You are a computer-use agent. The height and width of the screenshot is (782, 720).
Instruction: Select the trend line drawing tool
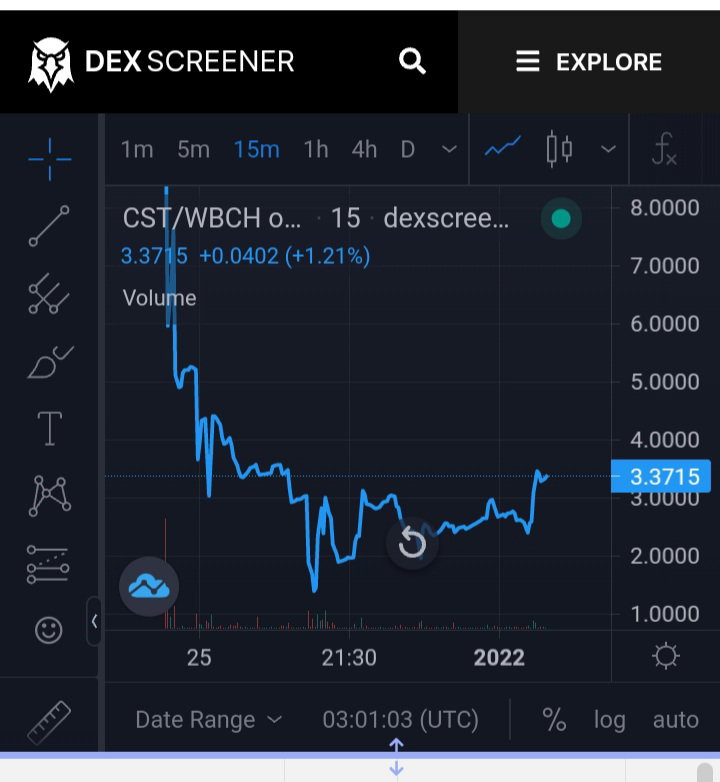(49, 226)
